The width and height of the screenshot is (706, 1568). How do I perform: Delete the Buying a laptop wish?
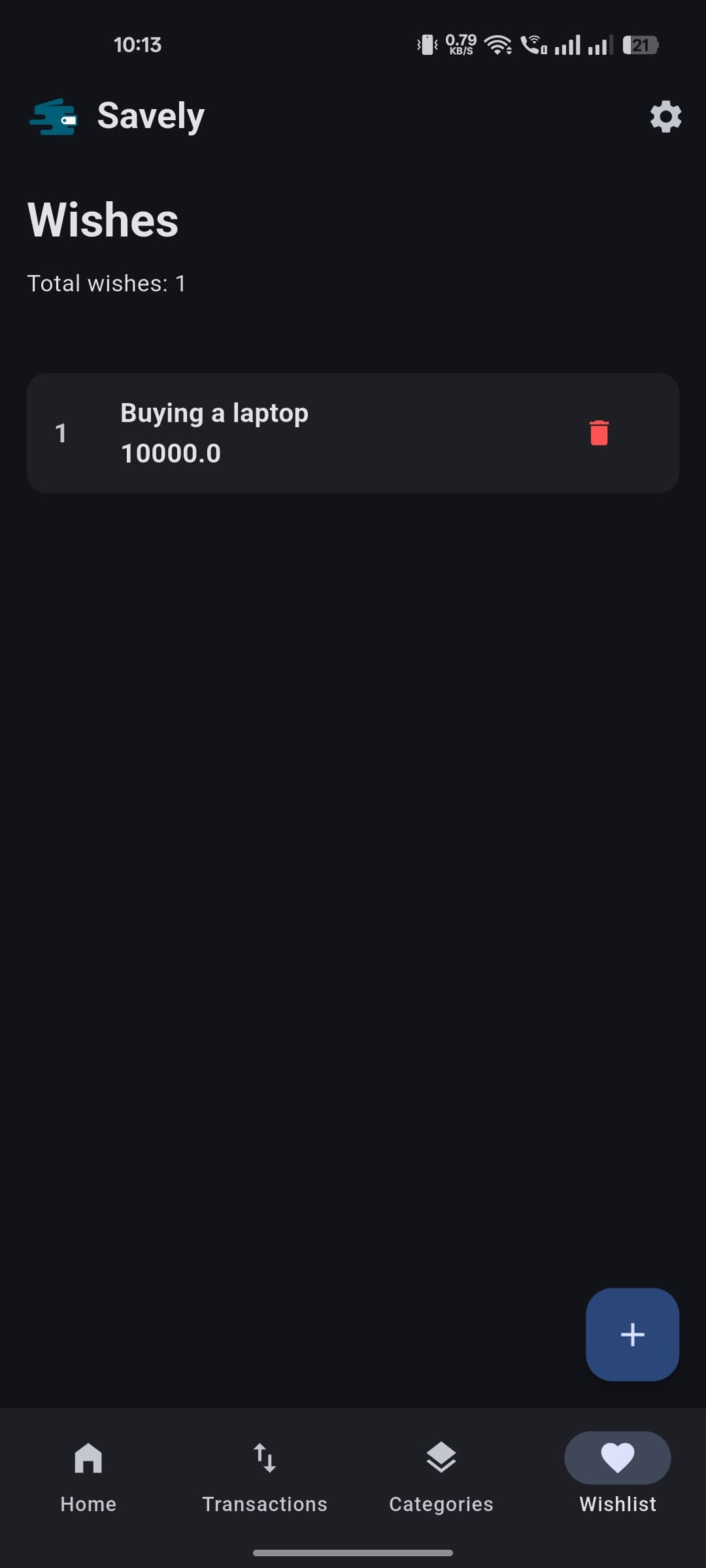(x=599, y=433)
